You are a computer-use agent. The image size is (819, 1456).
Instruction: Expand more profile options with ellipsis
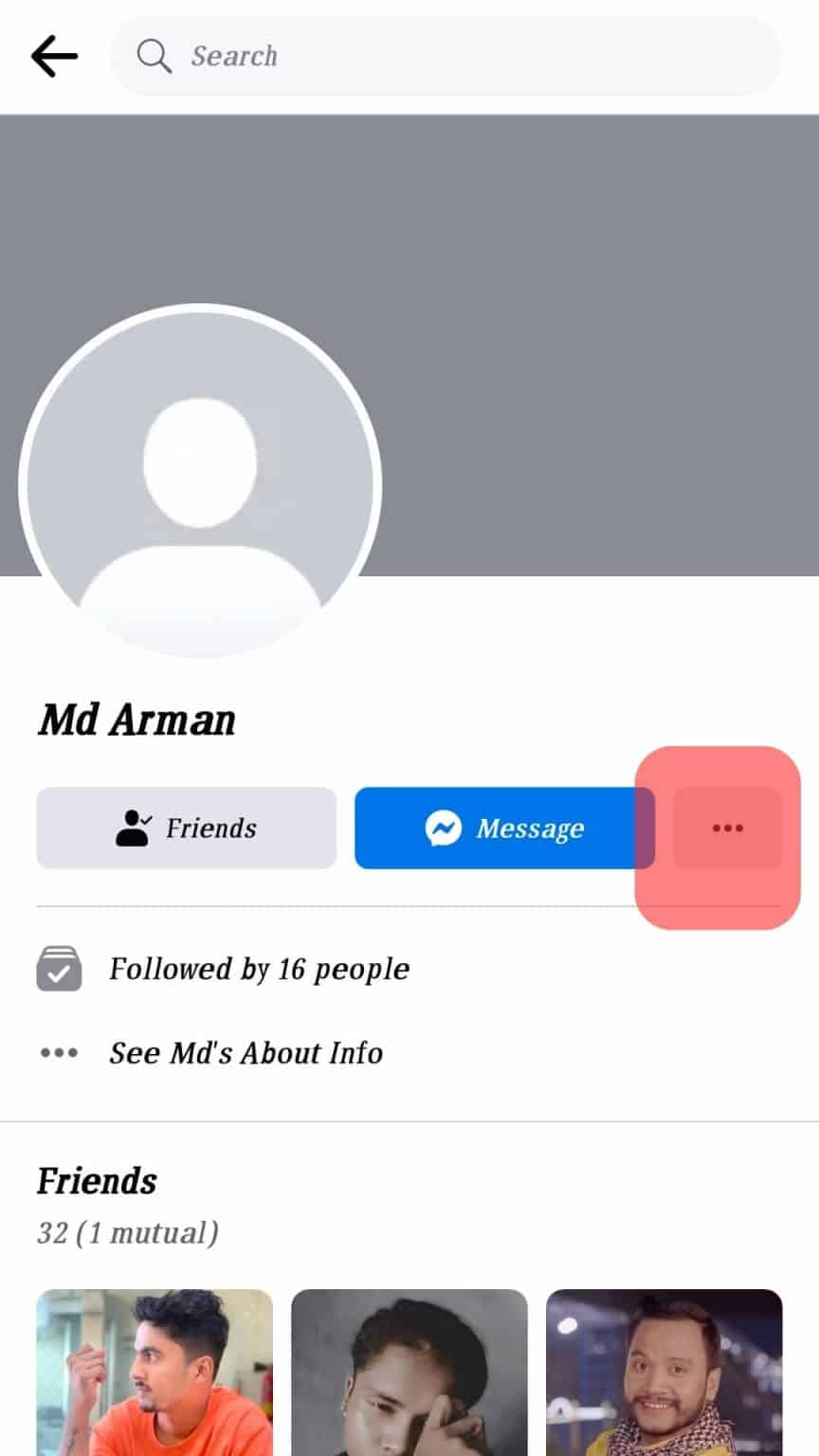(726, 828)
